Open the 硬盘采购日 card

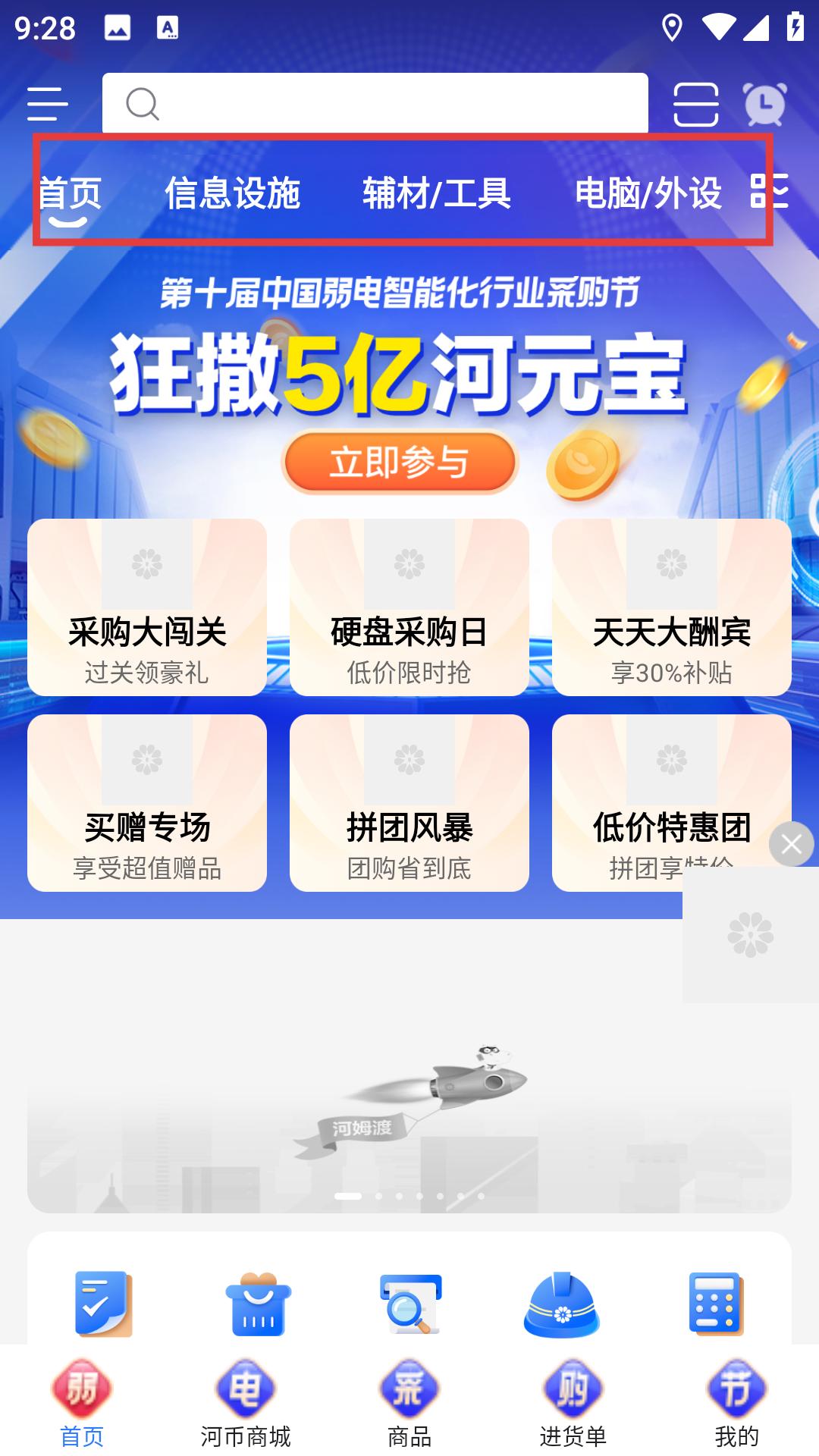409,607
